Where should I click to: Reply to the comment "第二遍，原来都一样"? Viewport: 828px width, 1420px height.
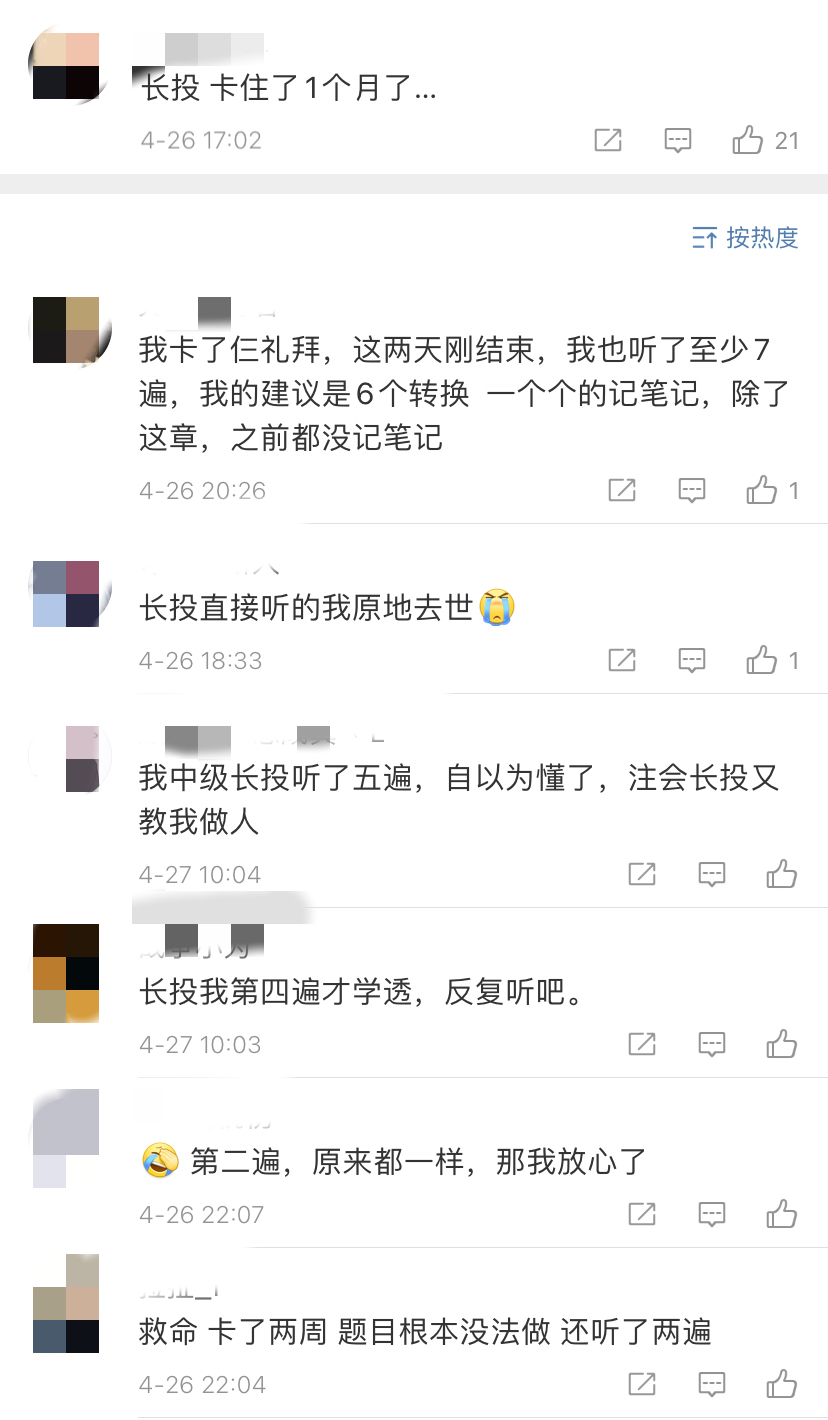coord(712,1214)
